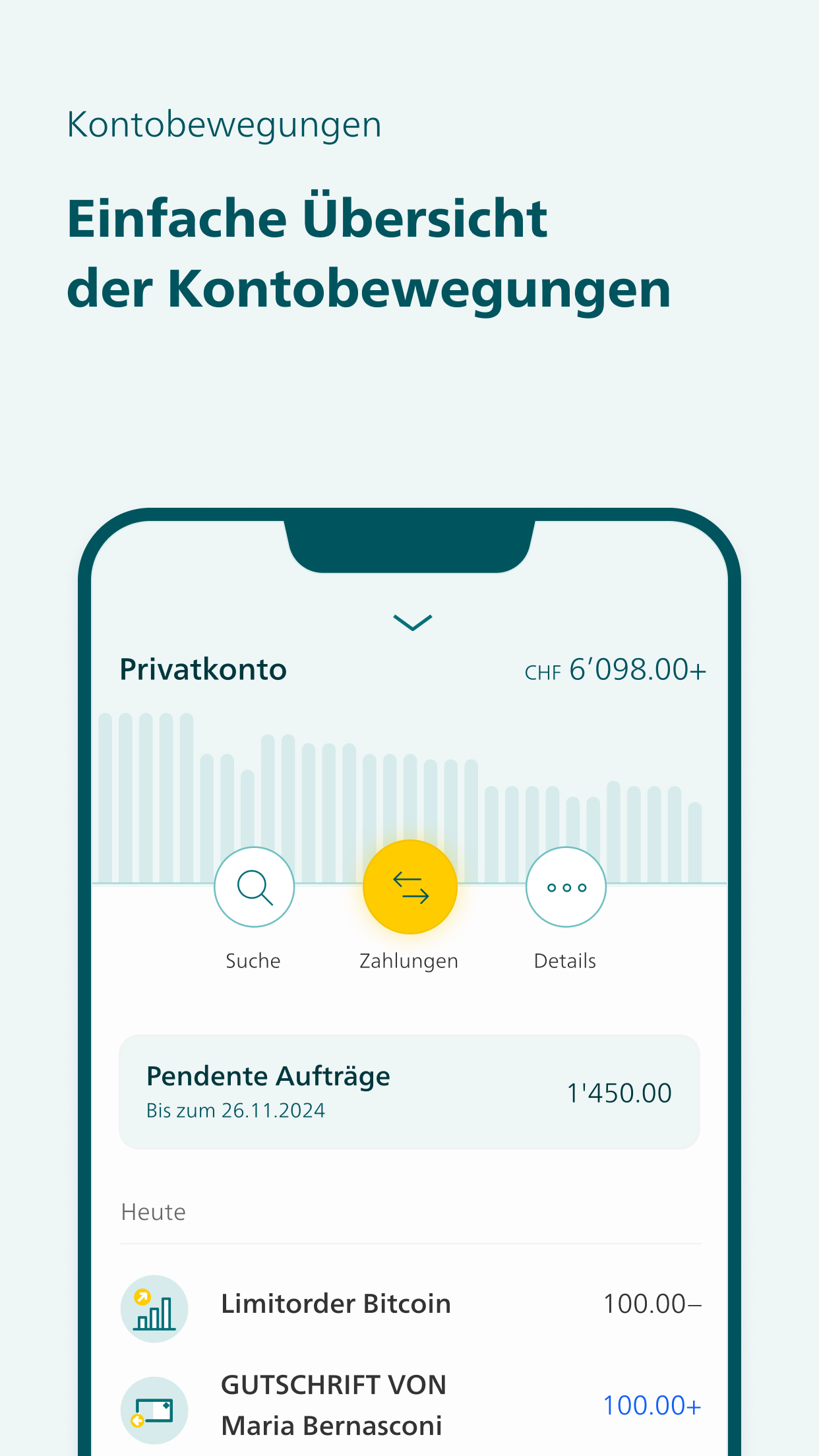Switch to the Heute transactions section

152,1212
